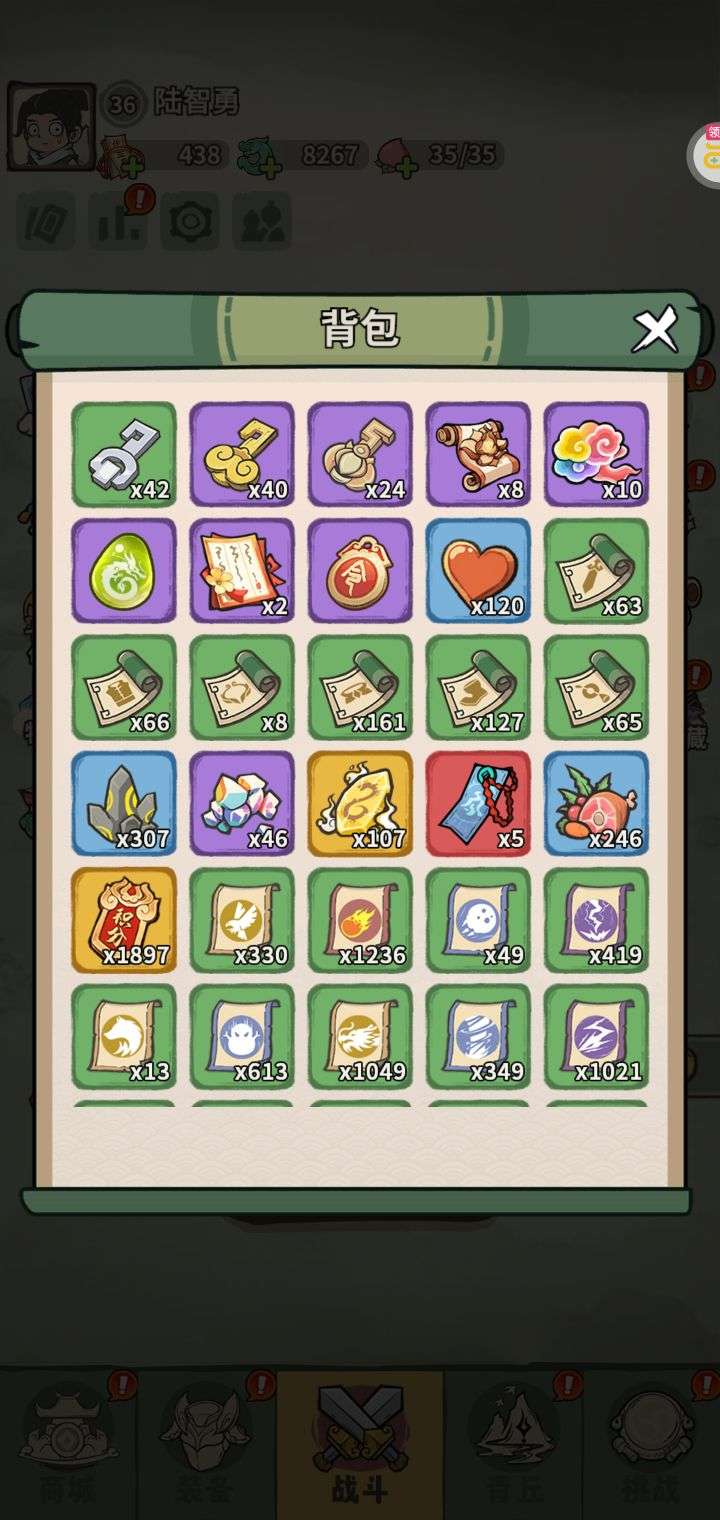The width and height of the screenshot is (720, 1520).
Task: Select the blue talisman item x5
Action: pos(478,803)
